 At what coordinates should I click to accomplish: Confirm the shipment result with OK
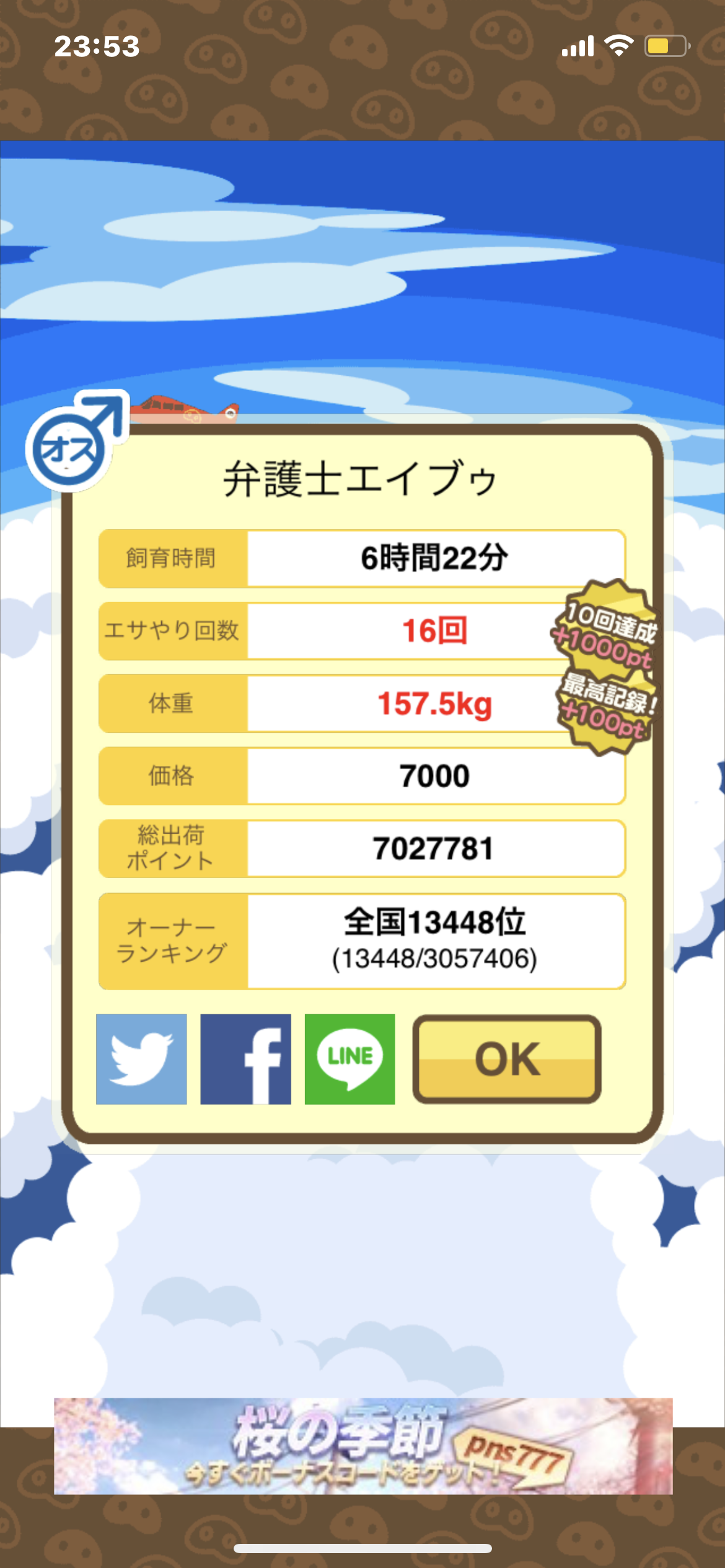click(507, 1058)
